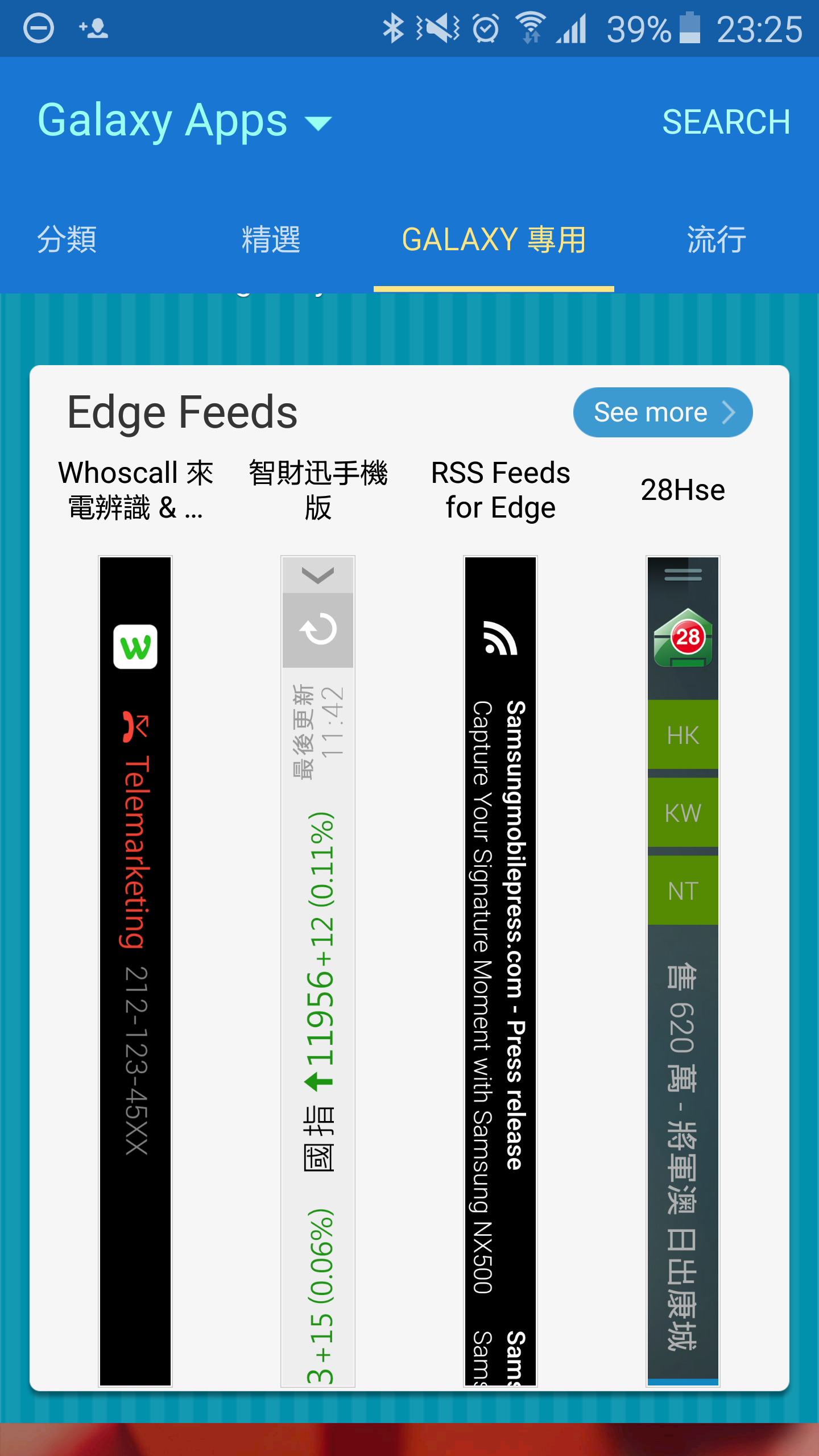
Task: Expand the Galaxy Apps dropdown
Action: coord(185,121)
